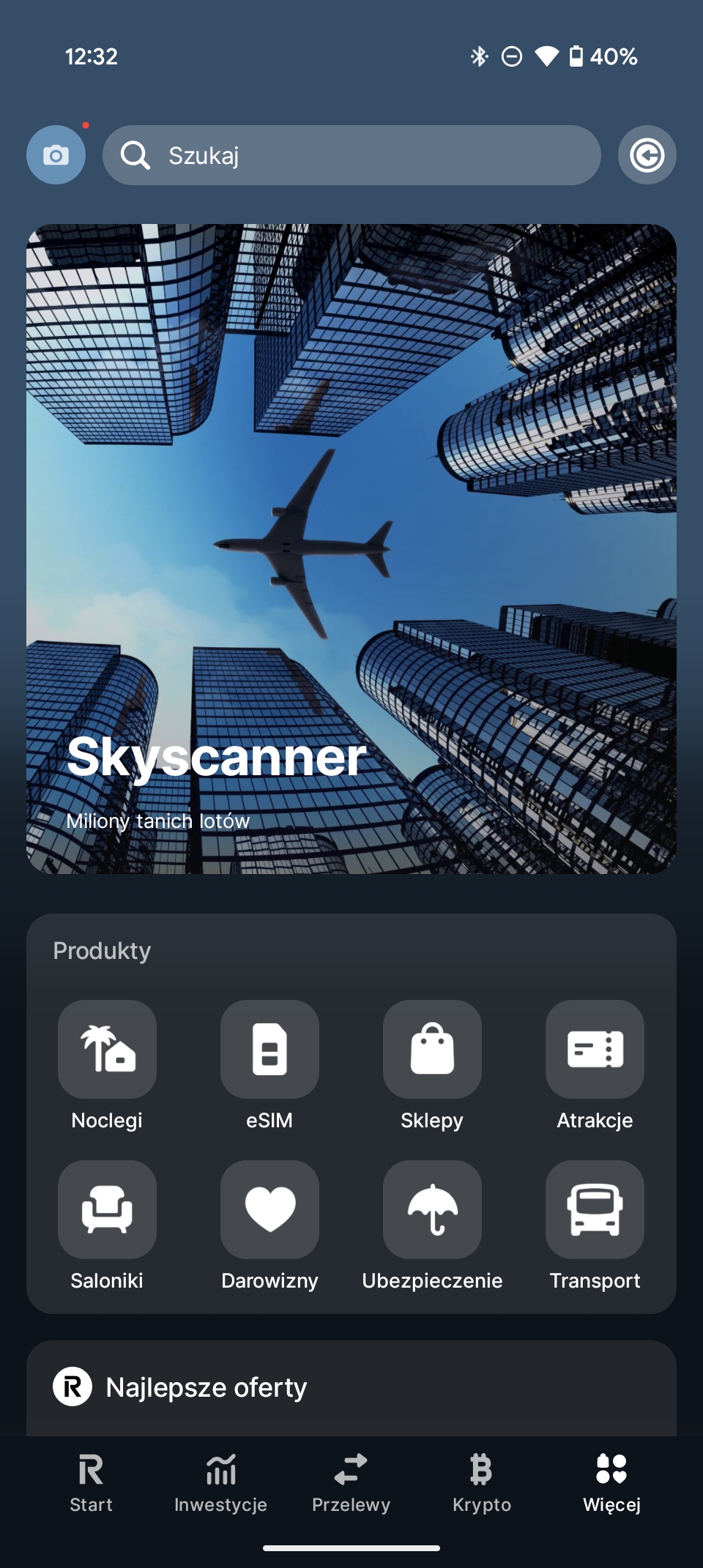703x1568 pixels.
Task: Go to the Przelewy tab
Action: coord(351,1484)
